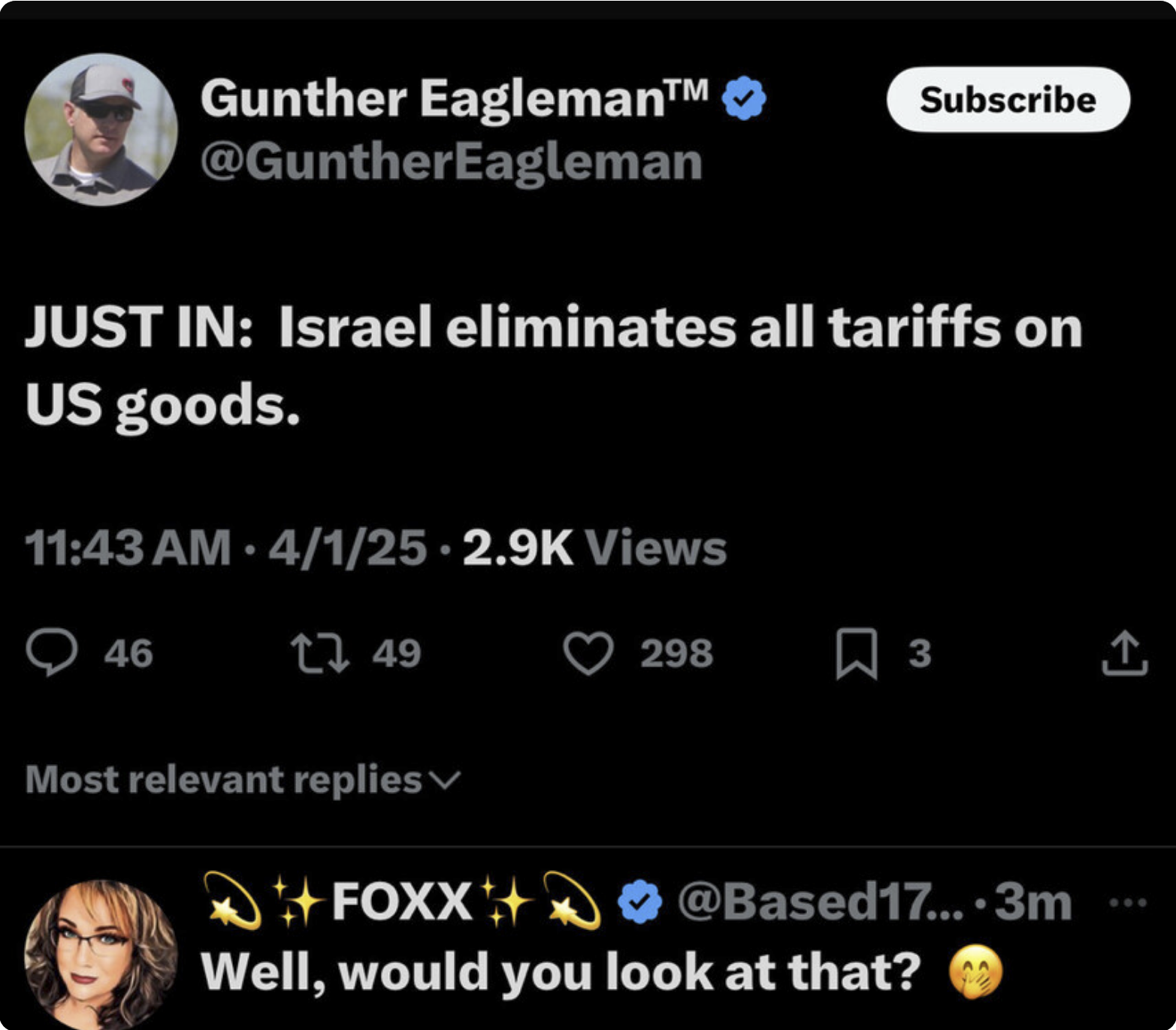Open FOXX's reply 'Well, would you look at that?'
Viewport: 1176px width, 1030px height.
[560, 972]
